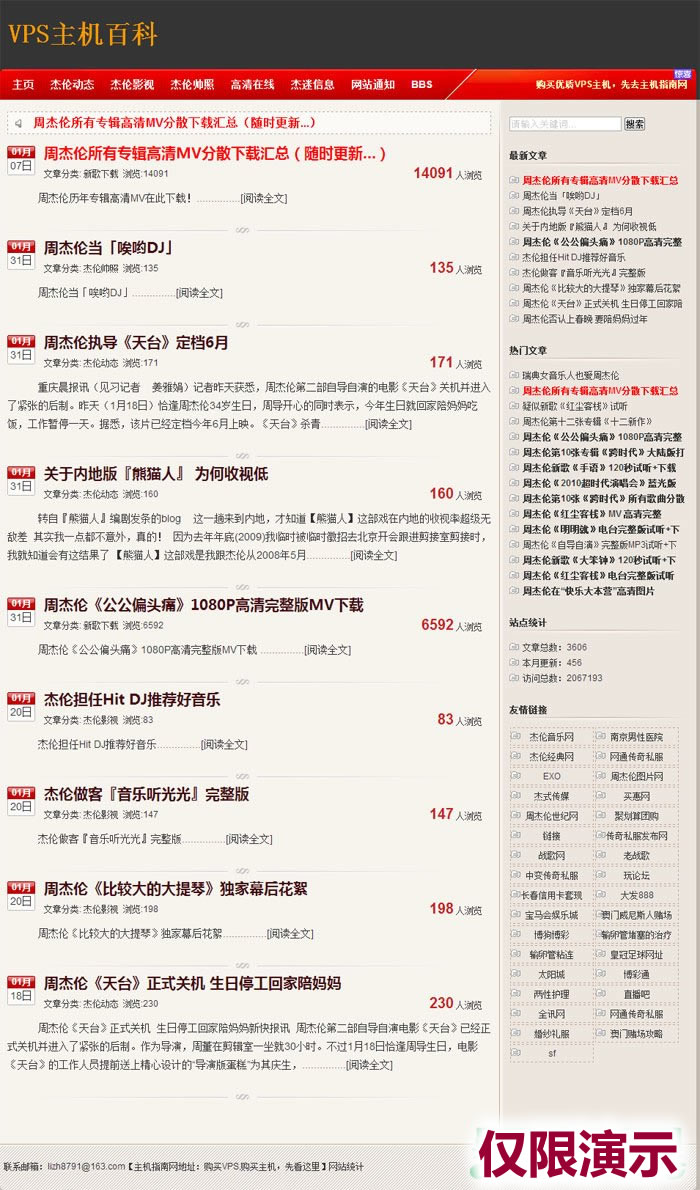Screen dimensions: 700x1190
Task: Open article 杰伦担任Hit DJ推荐好音乐
Action: 131,699
